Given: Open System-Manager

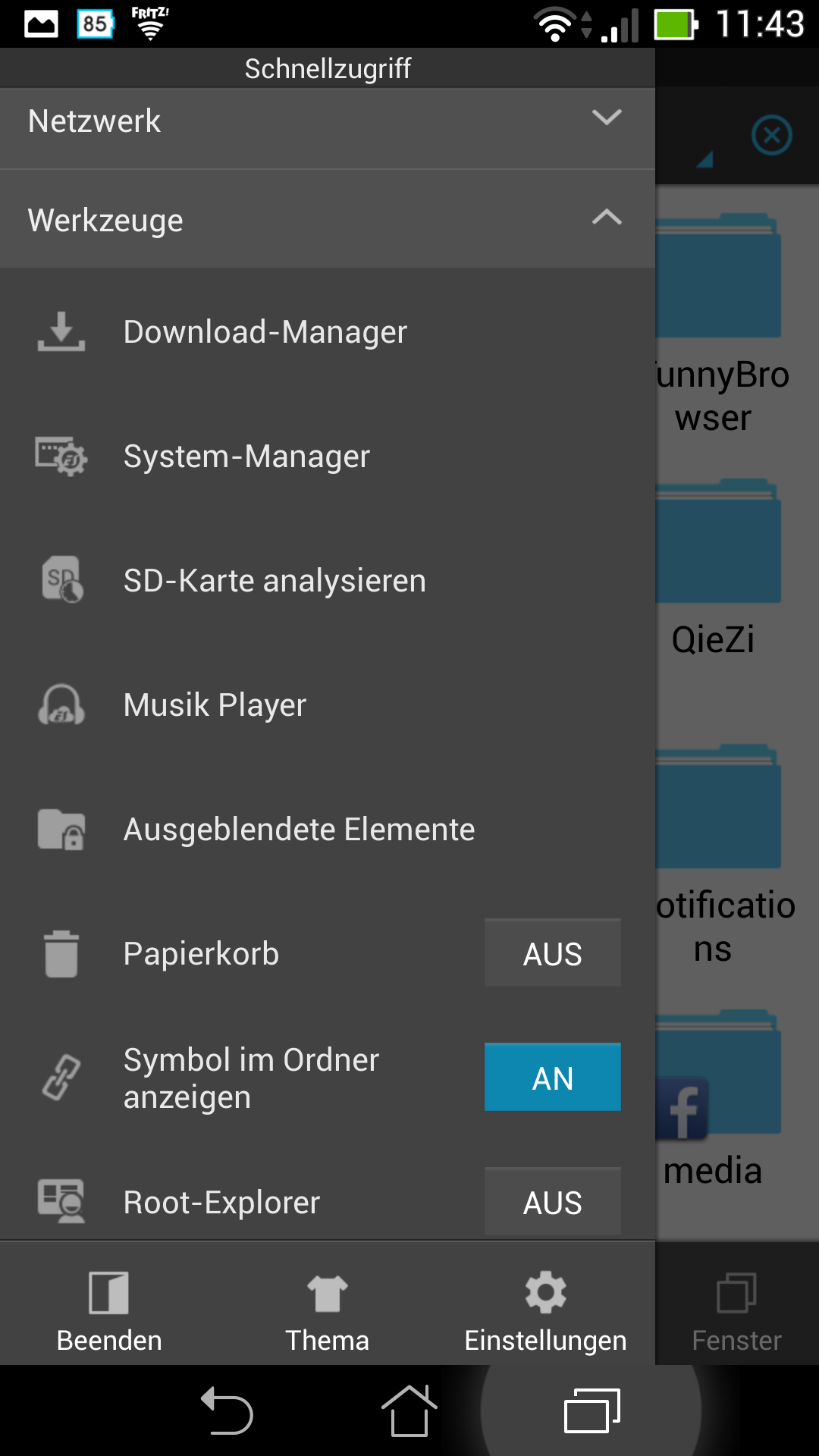Looking at the screenshot, I should tap(246, 457).
